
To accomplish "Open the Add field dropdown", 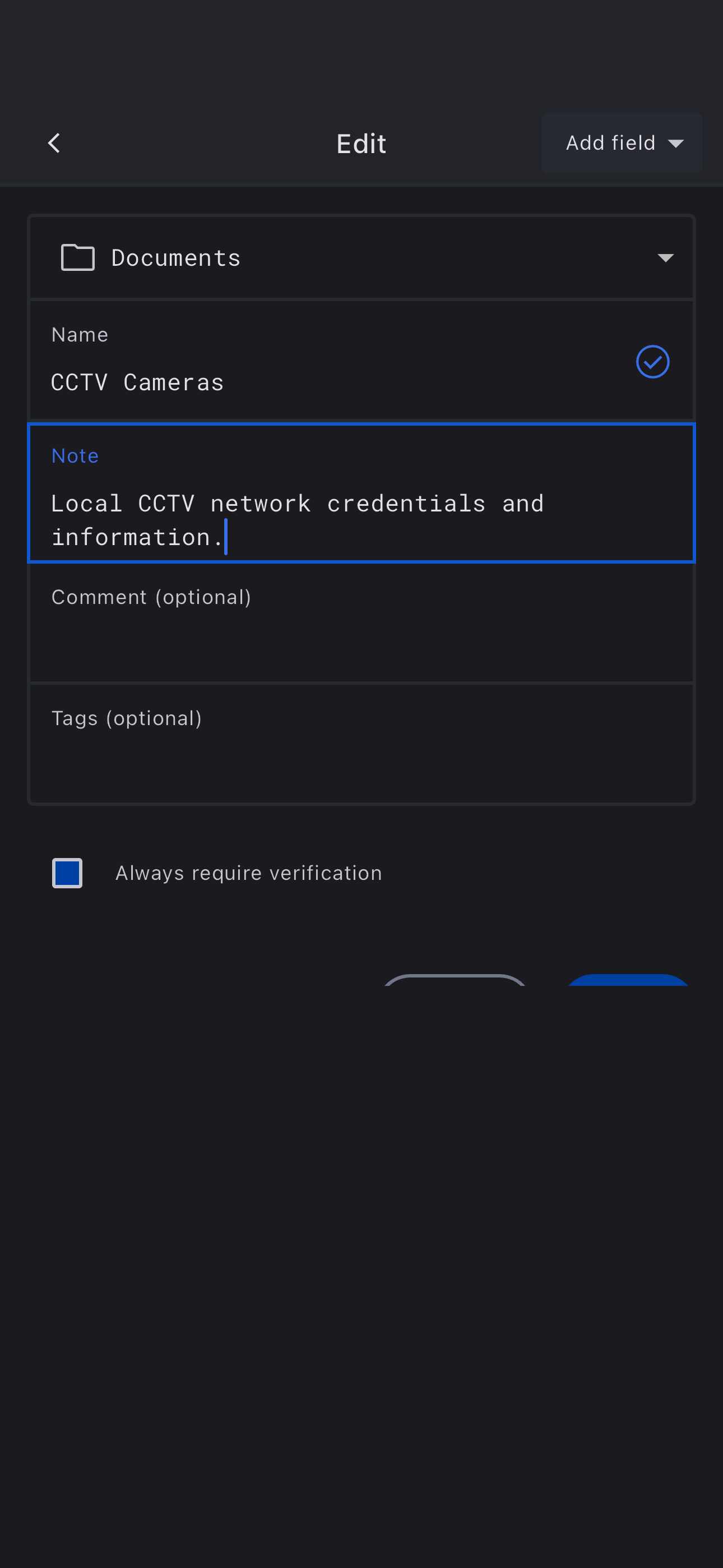I will click(622, 143).
